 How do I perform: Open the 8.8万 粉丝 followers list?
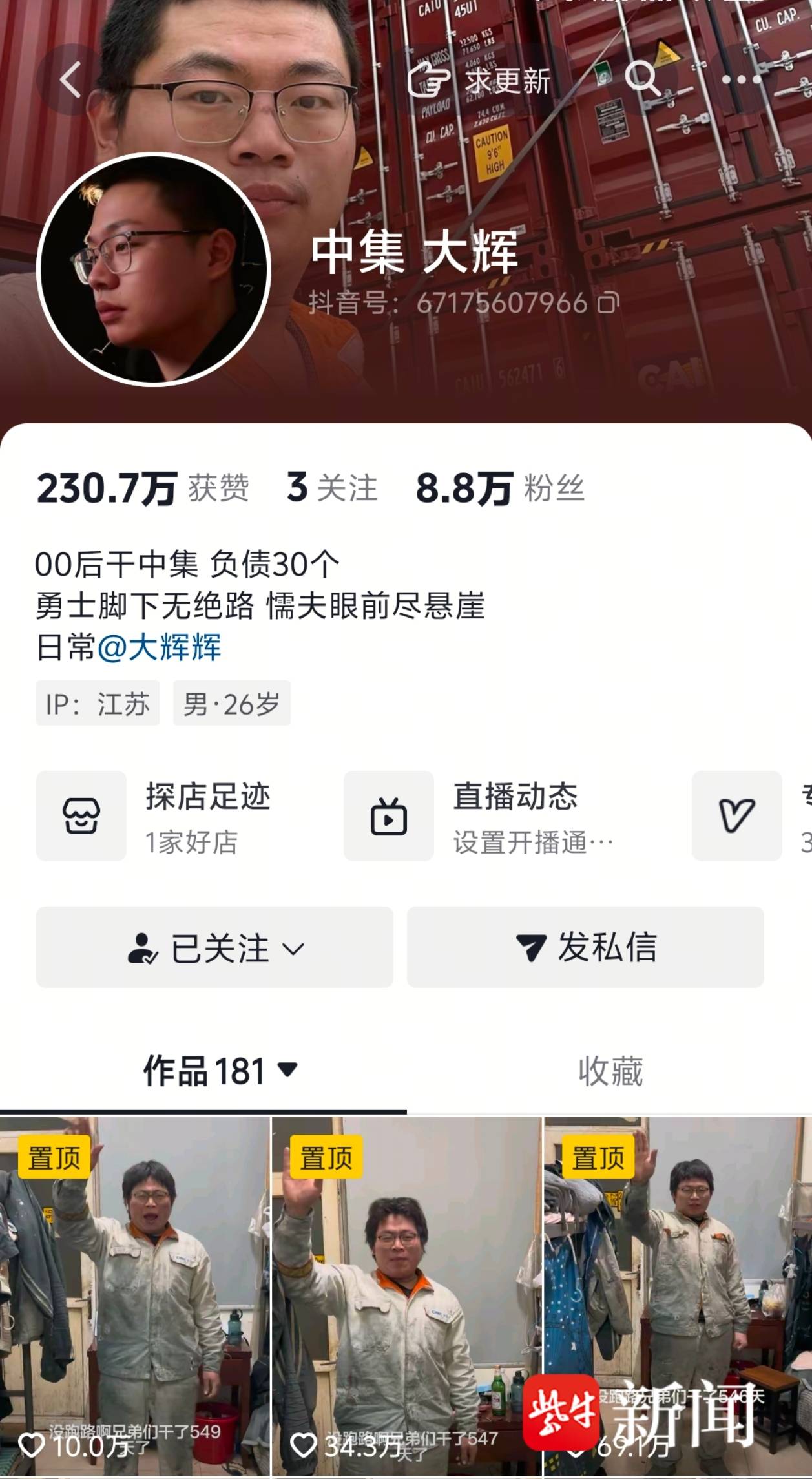point(500,488)
